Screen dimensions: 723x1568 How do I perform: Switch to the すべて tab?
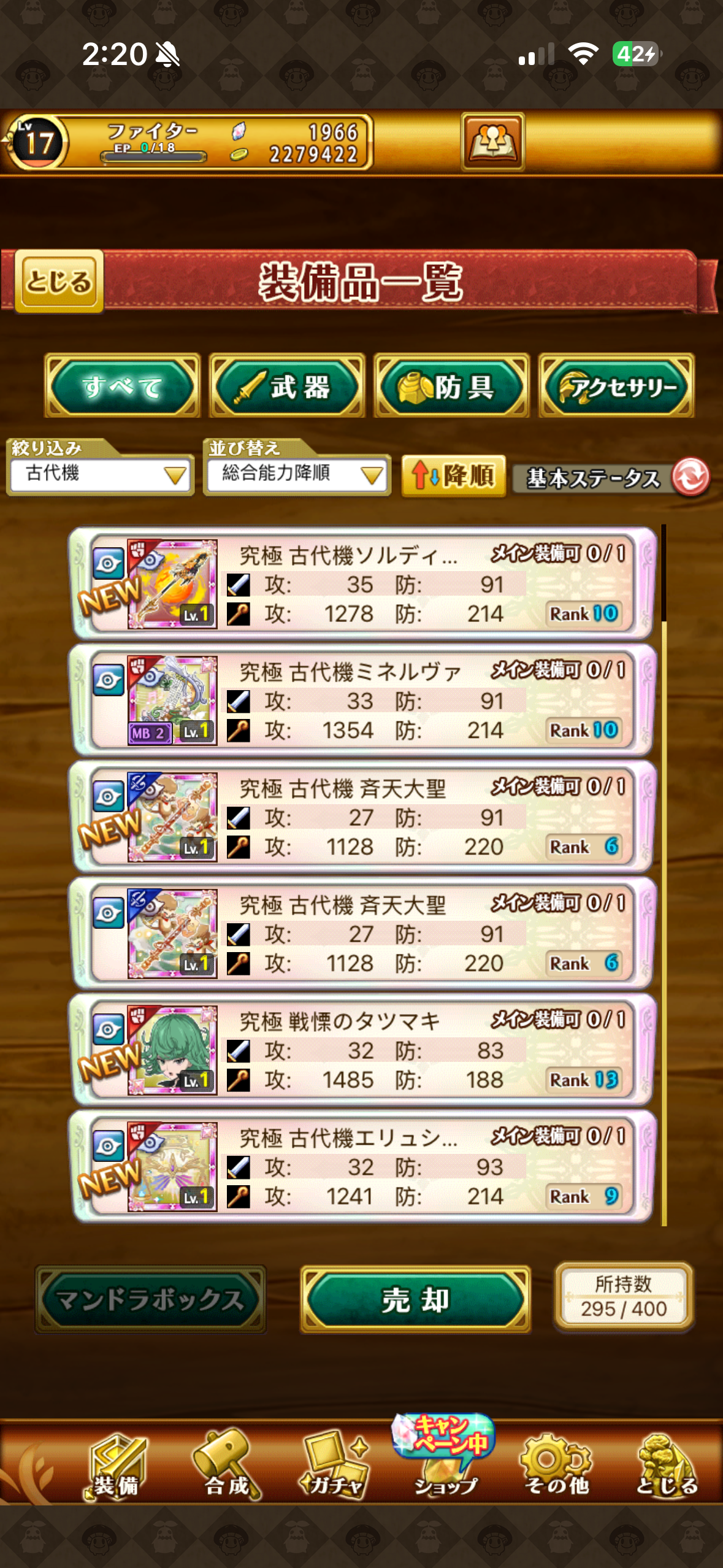[122, 386]
